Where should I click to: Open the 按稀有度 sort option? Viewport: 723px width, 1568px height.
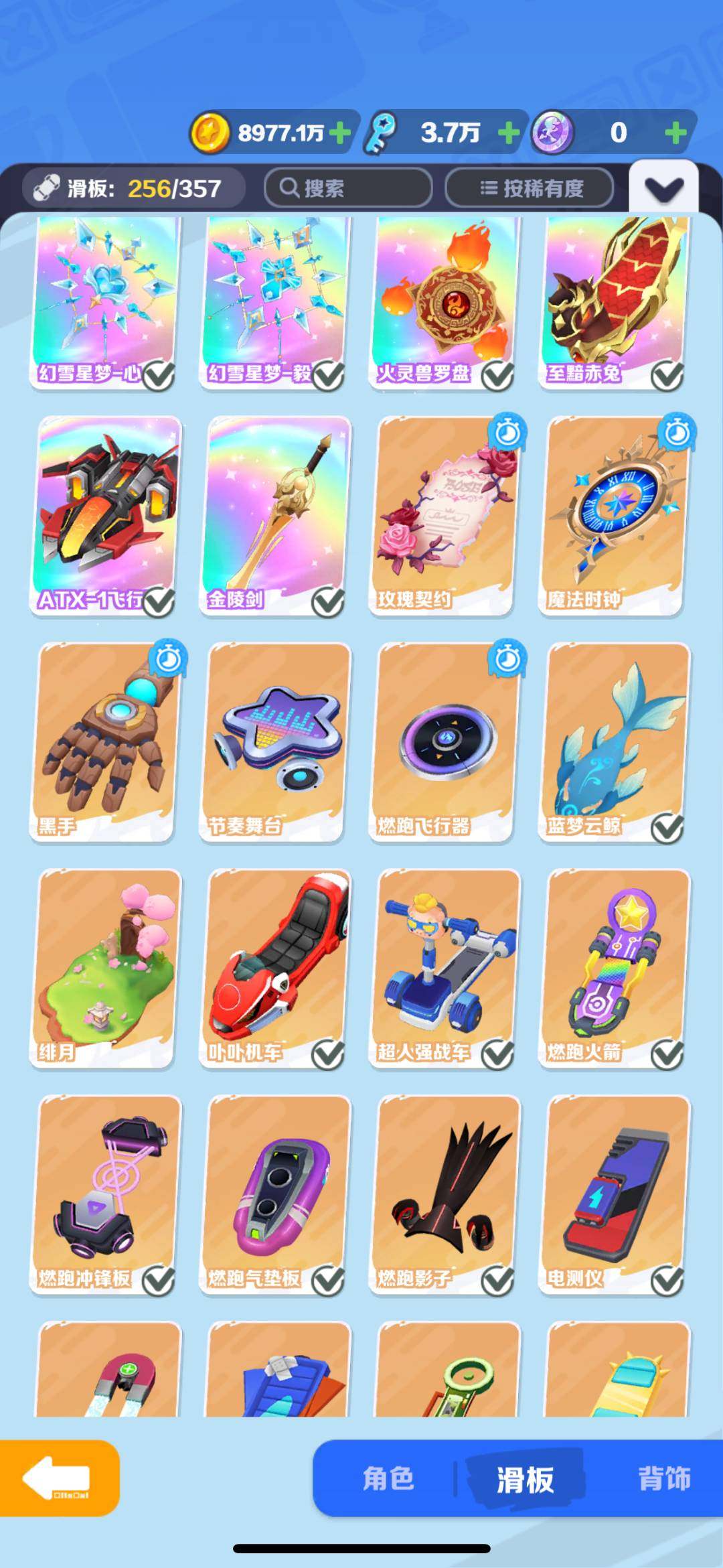coord(530,188)
